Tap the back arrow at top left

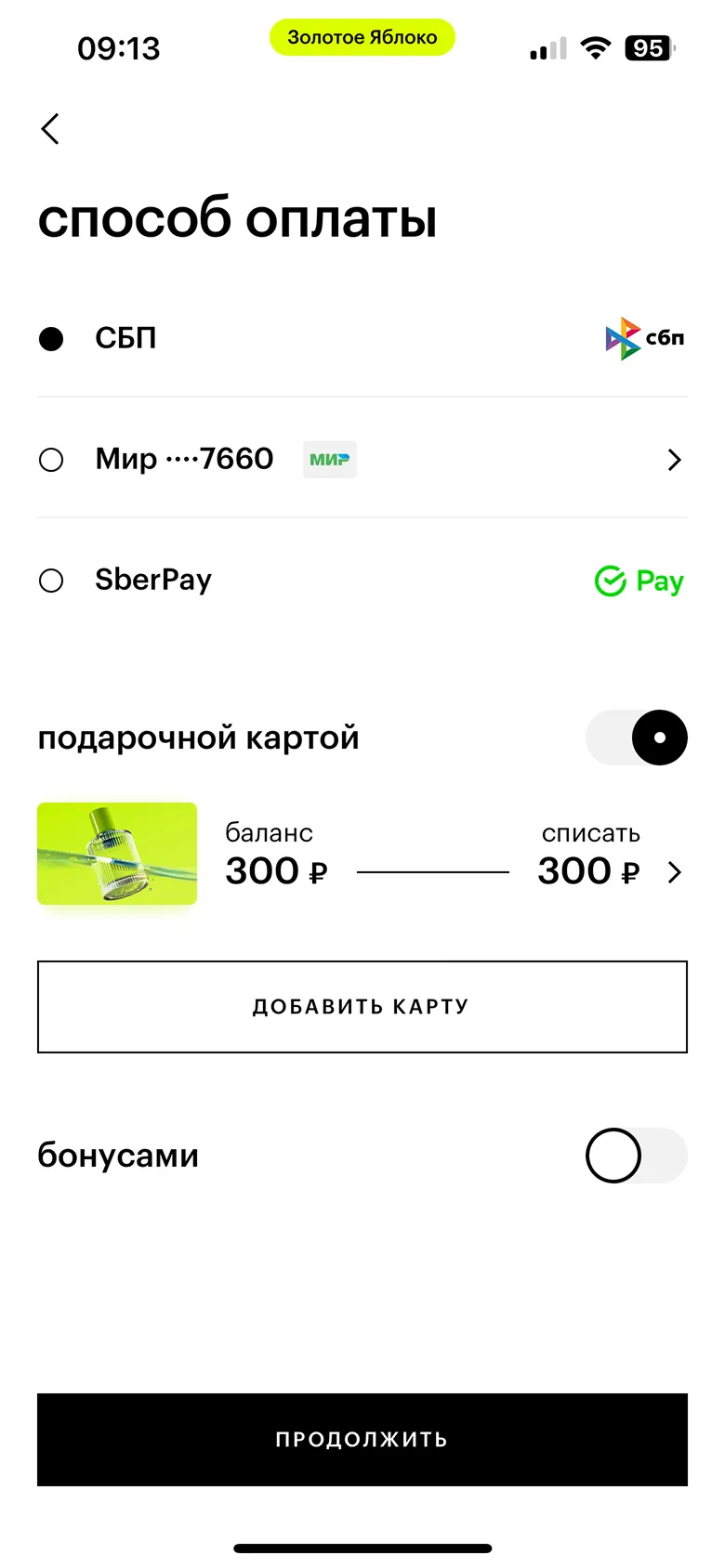(49, 129)
